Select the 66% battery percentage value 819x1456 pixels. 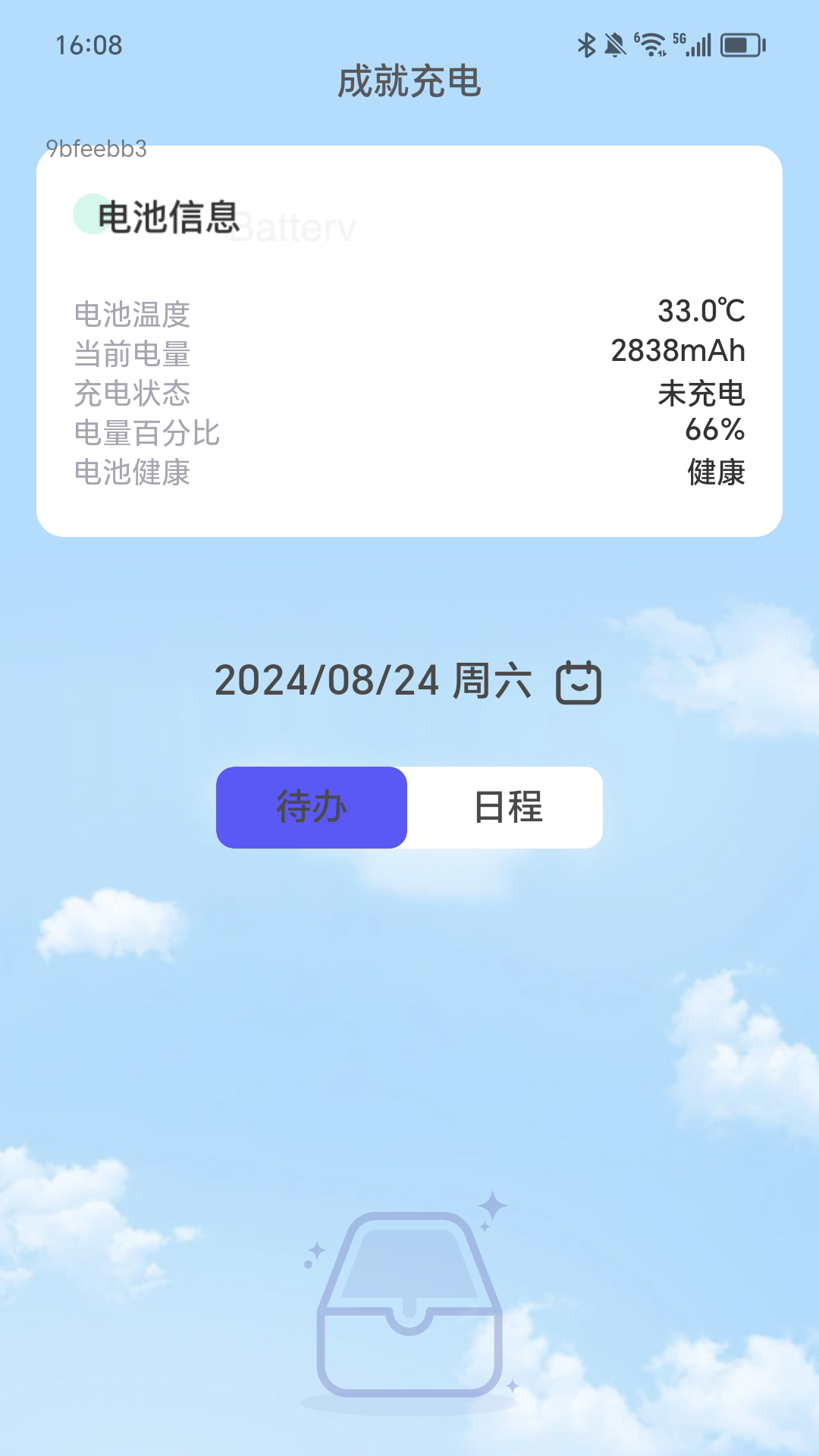(716, 432)
